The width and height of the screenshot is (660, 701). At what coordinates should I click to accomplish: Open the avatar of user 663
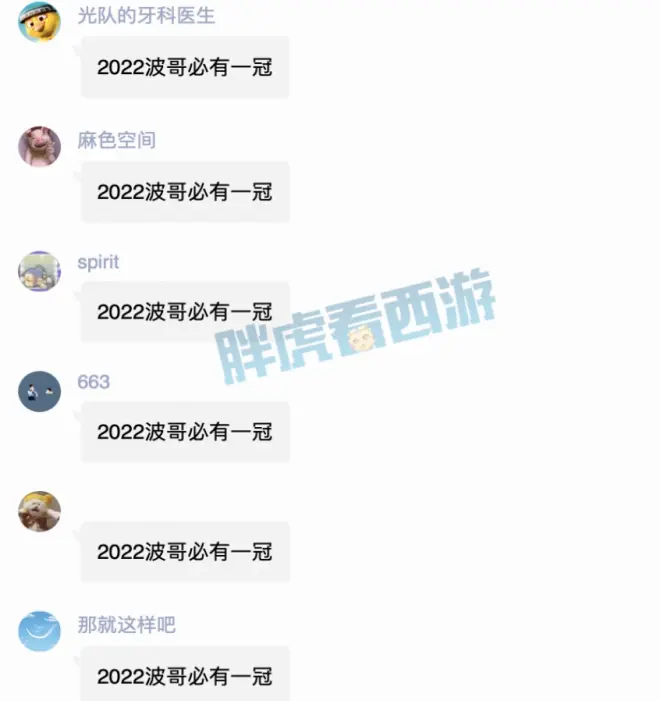click(x=40, y=391)
